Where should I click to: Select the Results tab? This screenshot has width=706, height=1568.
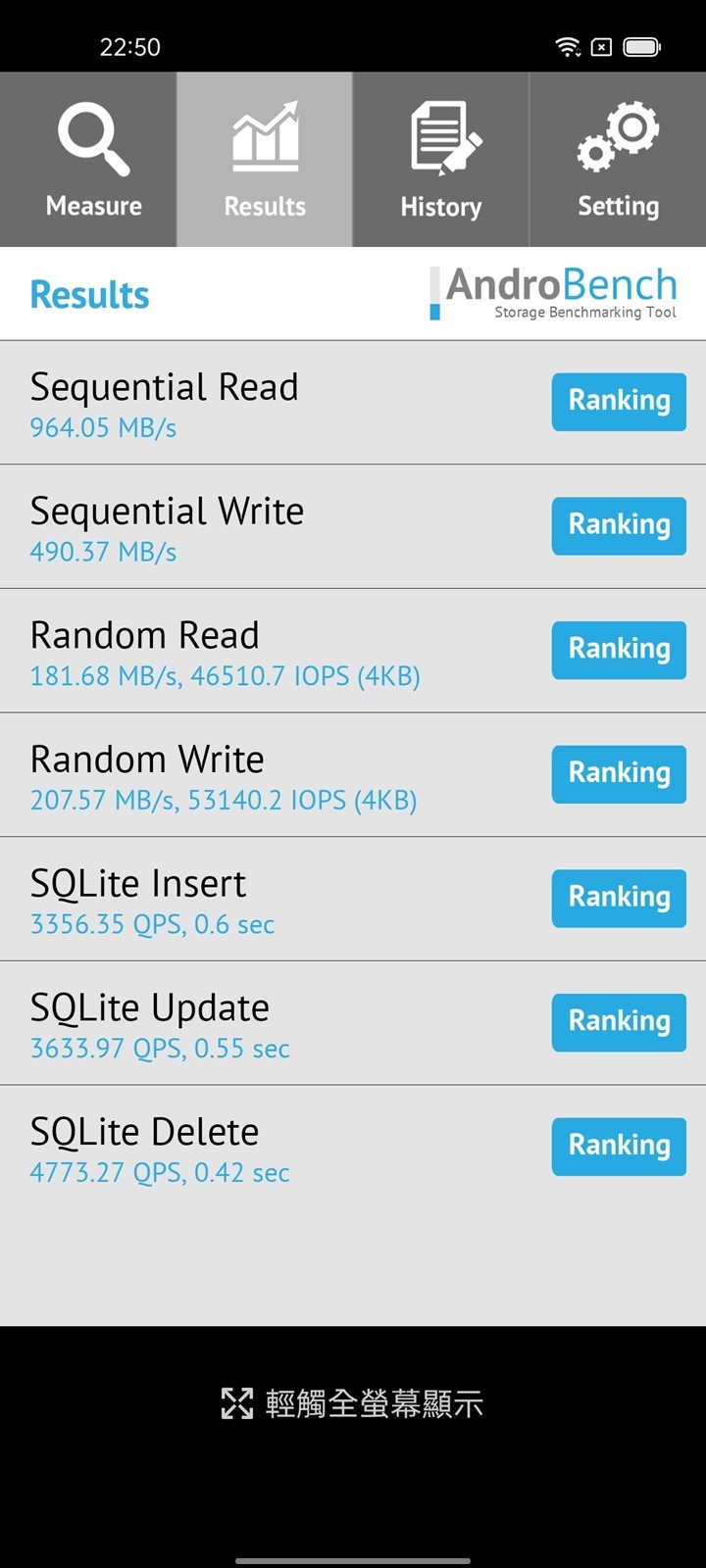click(265, 160)
